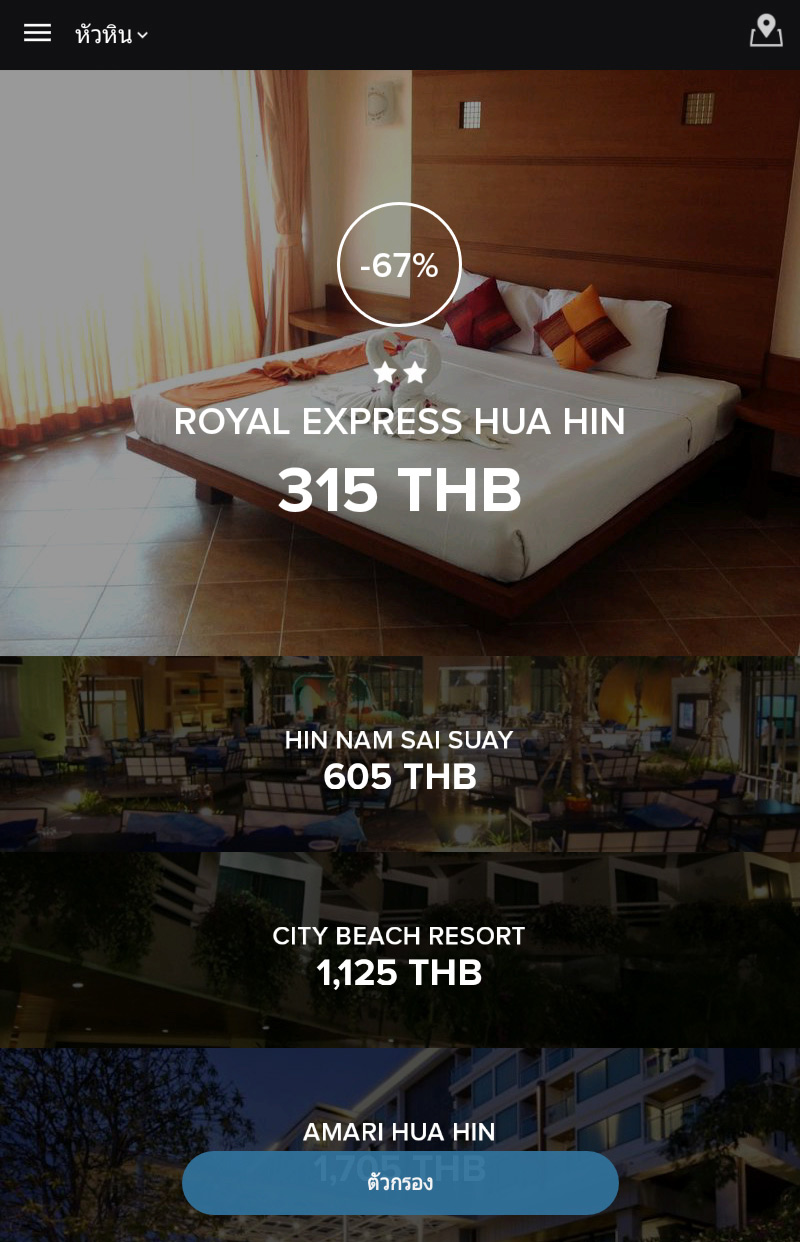
Task: Open the map view icon
Action: 766,31
